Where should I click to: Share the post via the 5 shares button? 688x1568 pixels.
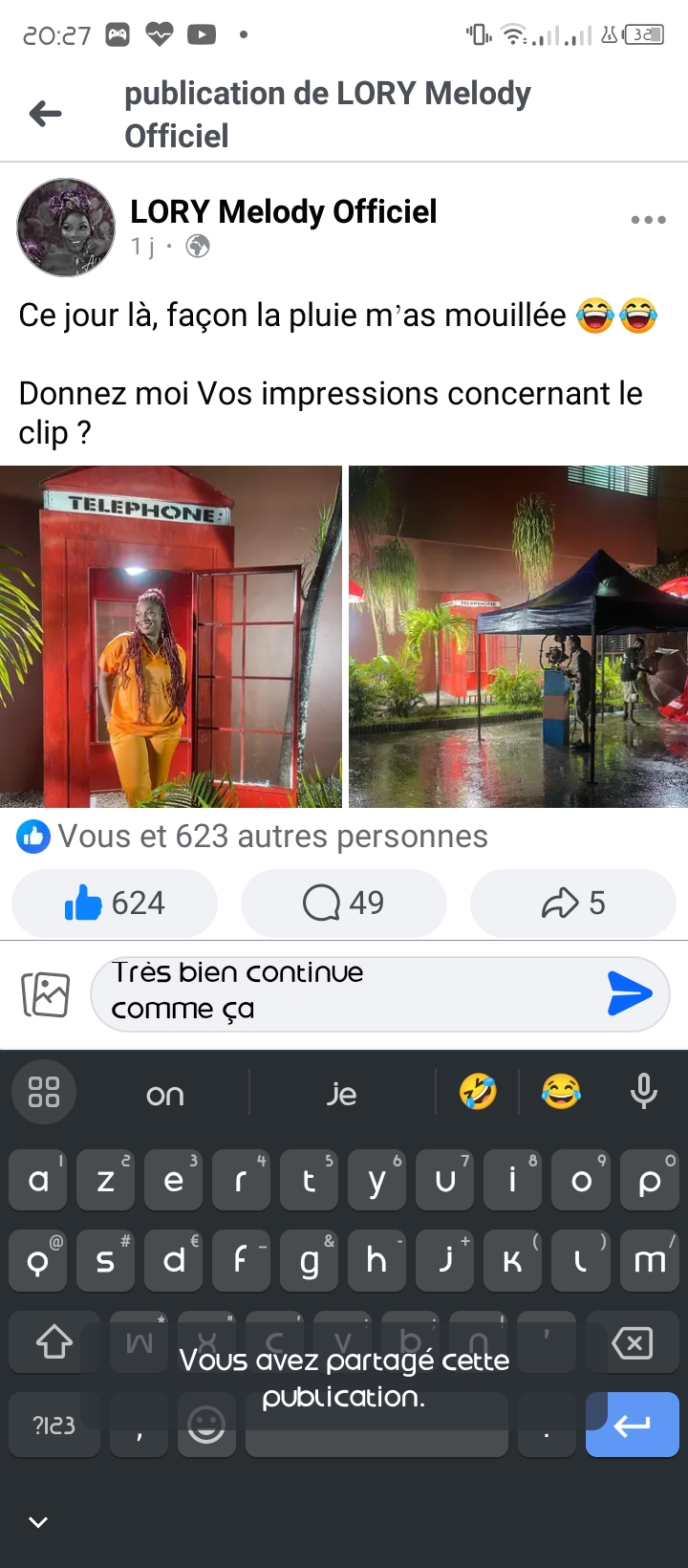click(573, 903)
